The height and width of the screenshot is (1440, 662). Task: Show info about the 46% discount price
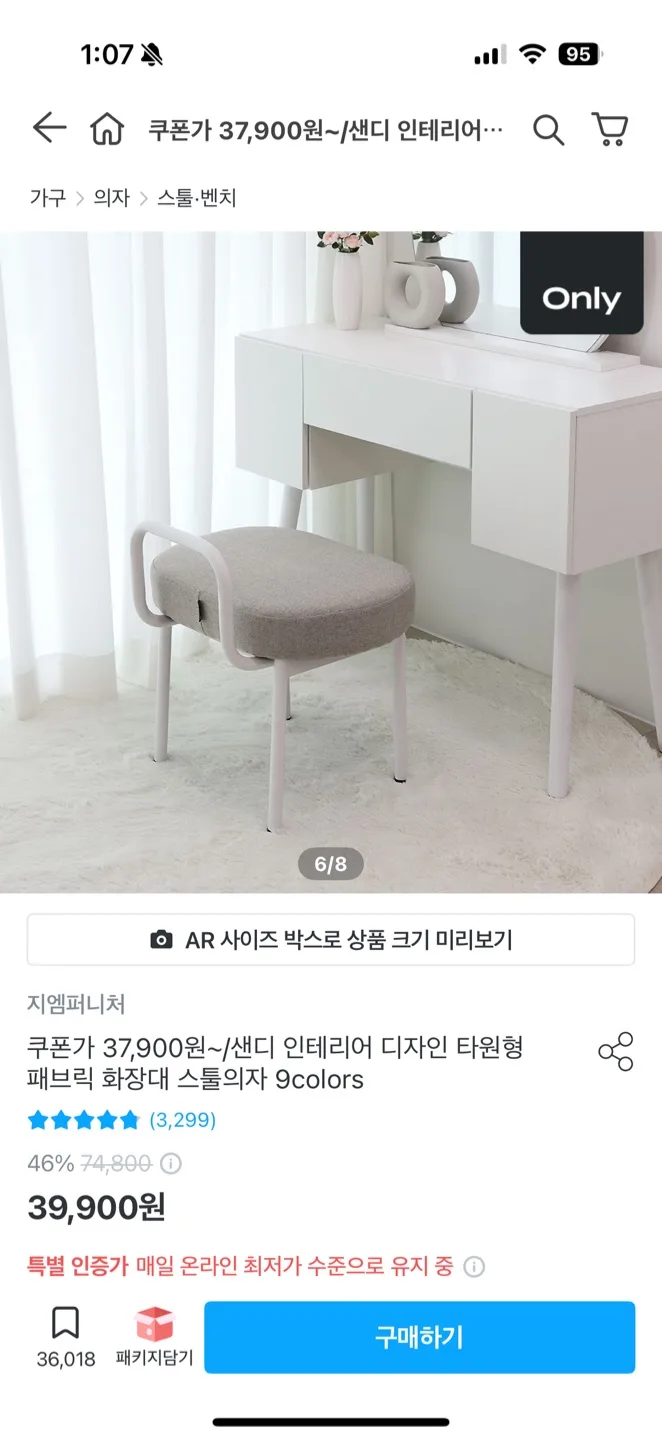point(172,1164)
